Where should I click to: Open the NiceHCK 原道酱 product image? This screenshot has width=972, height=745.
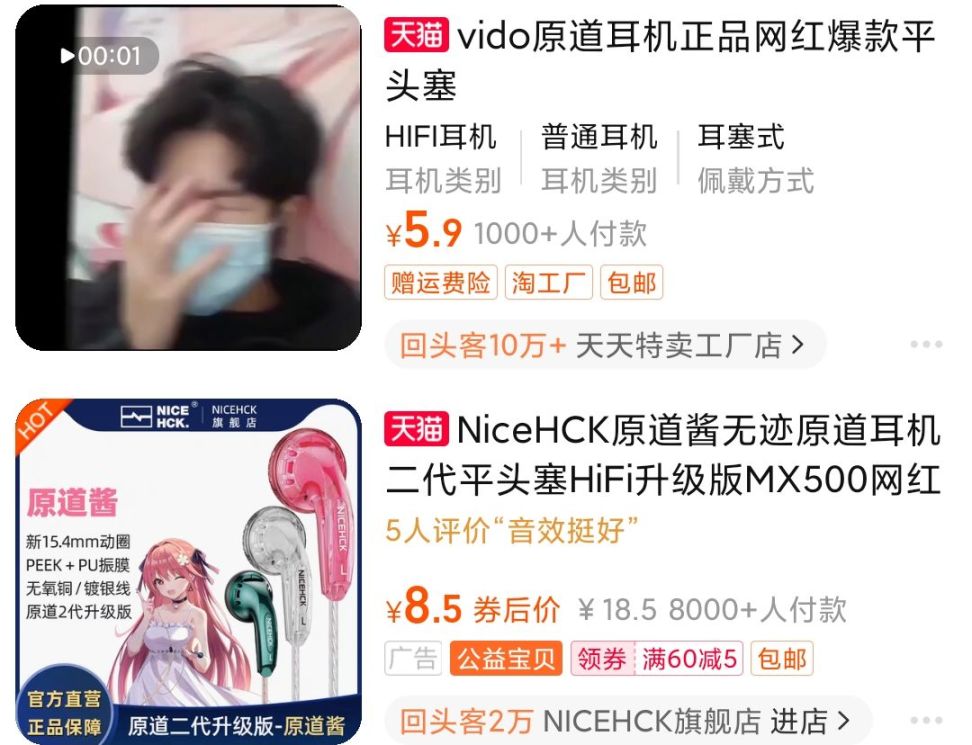click(188, 571)
